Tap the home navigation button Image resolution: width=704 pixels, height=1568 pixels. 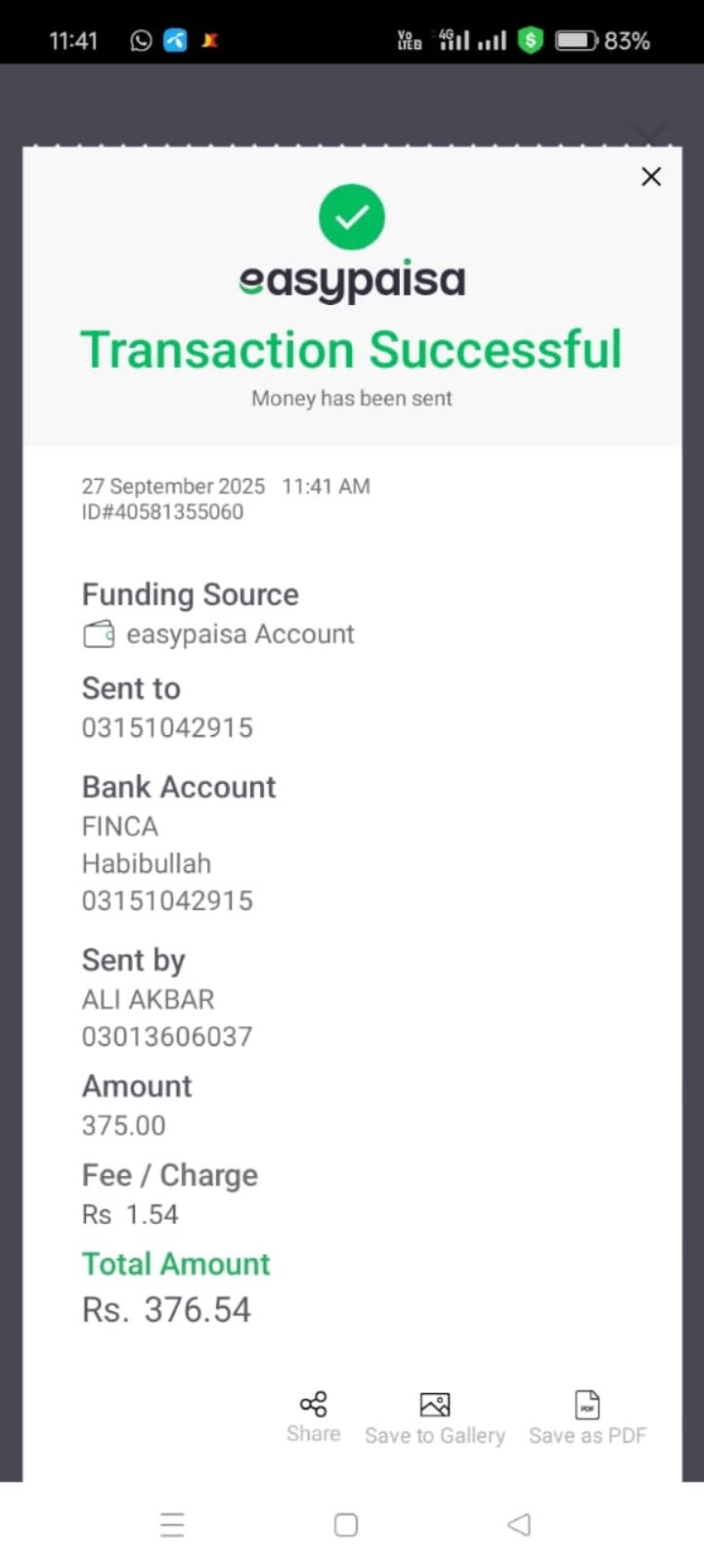pos(345,1524)
